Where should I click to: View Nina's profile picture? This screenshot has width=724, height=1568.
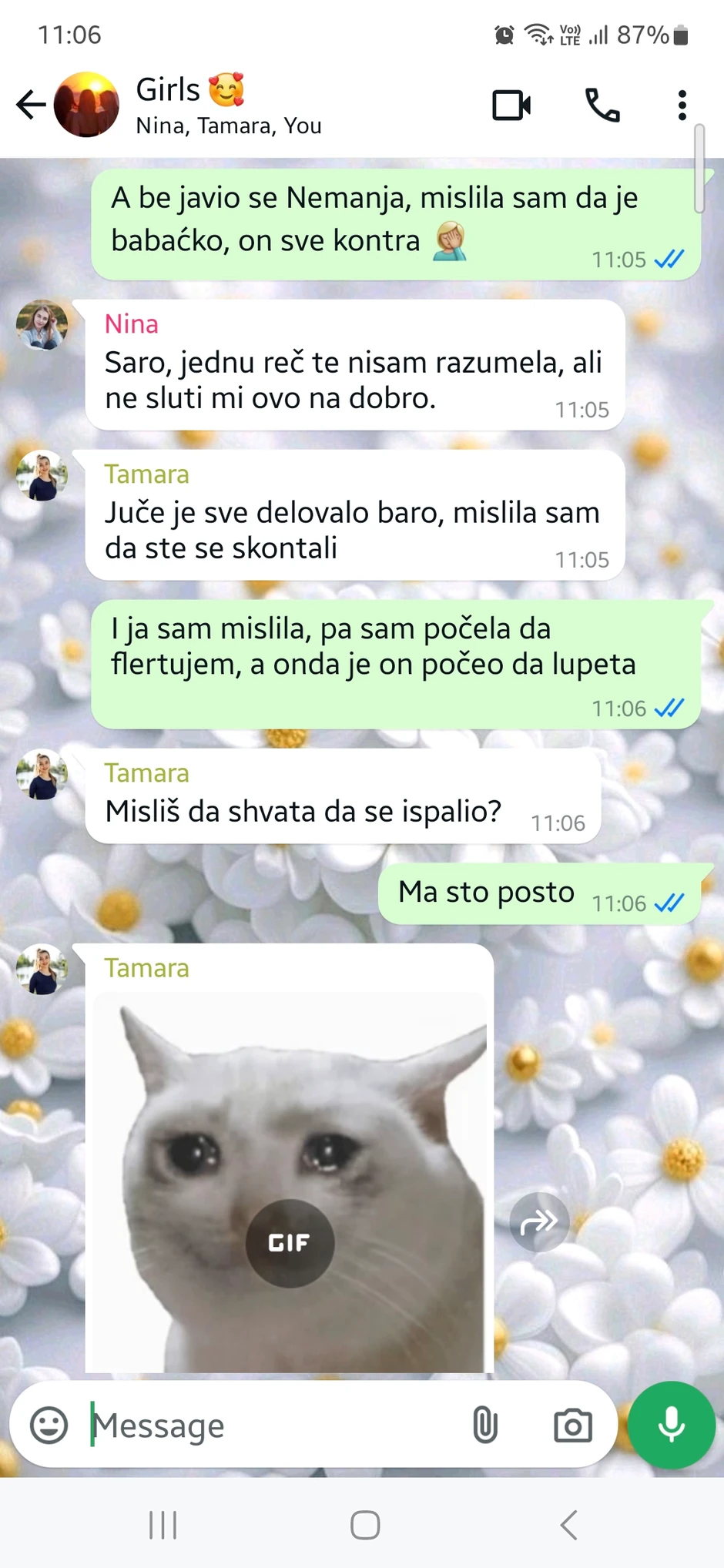coord(42,325)
